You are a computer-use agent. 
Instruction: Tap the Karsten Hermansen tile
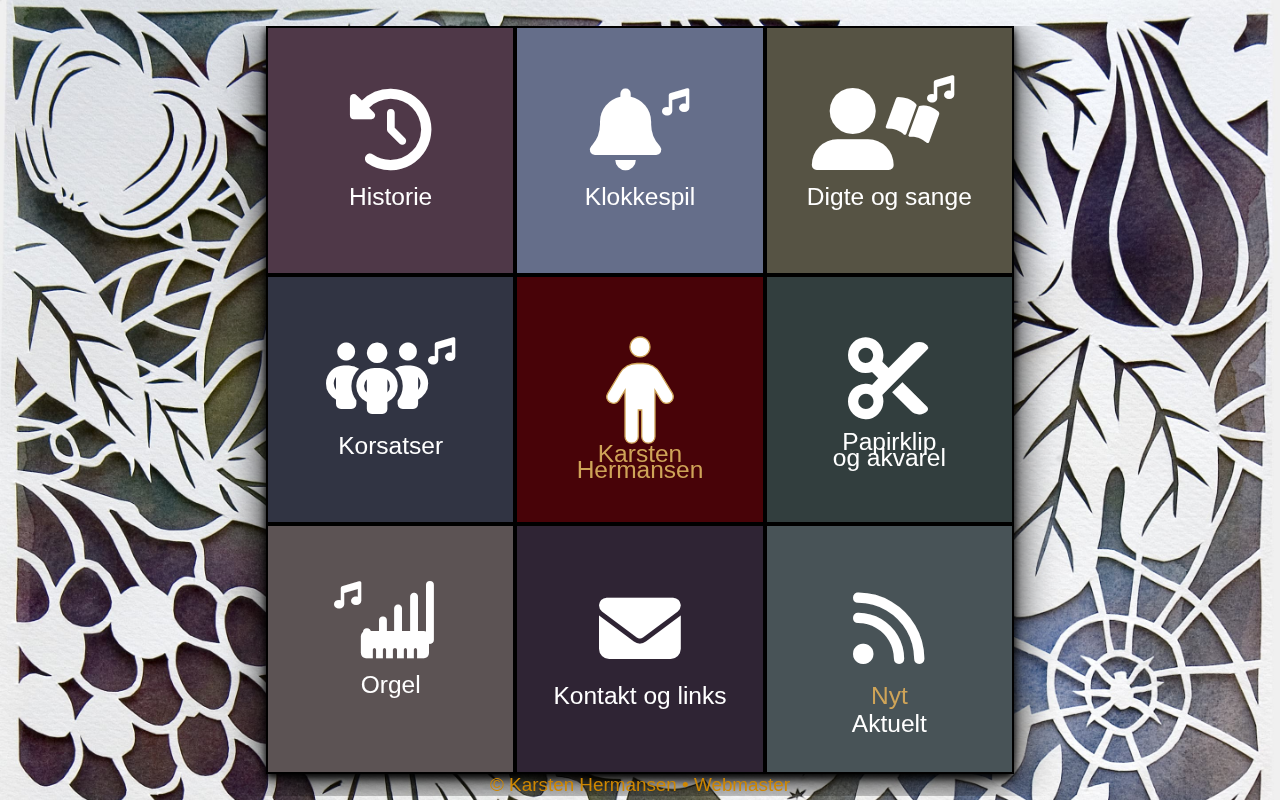click(x=640, y=399)
